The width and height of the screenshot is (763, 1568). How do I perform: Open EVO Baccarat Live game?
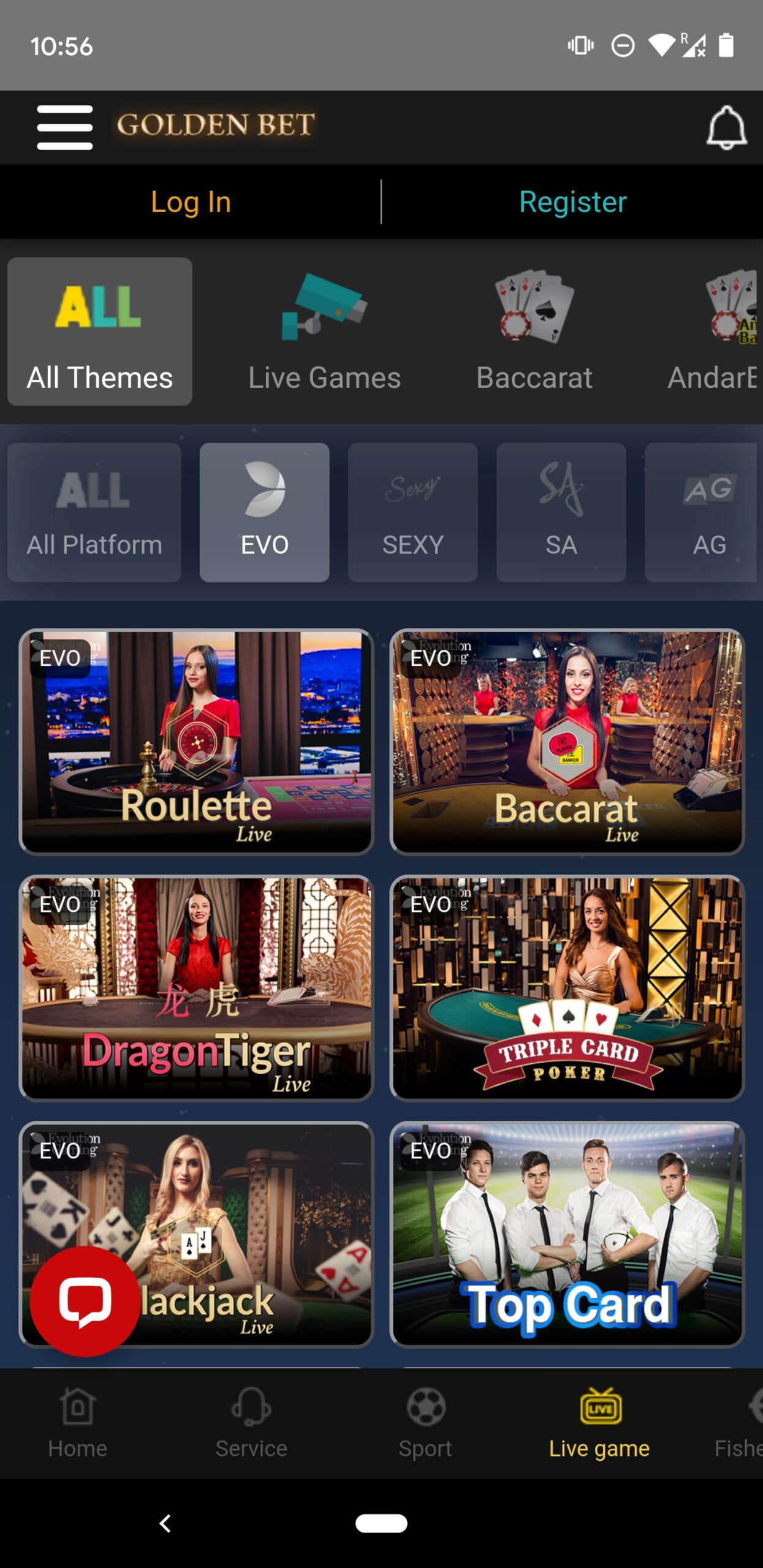567,742
